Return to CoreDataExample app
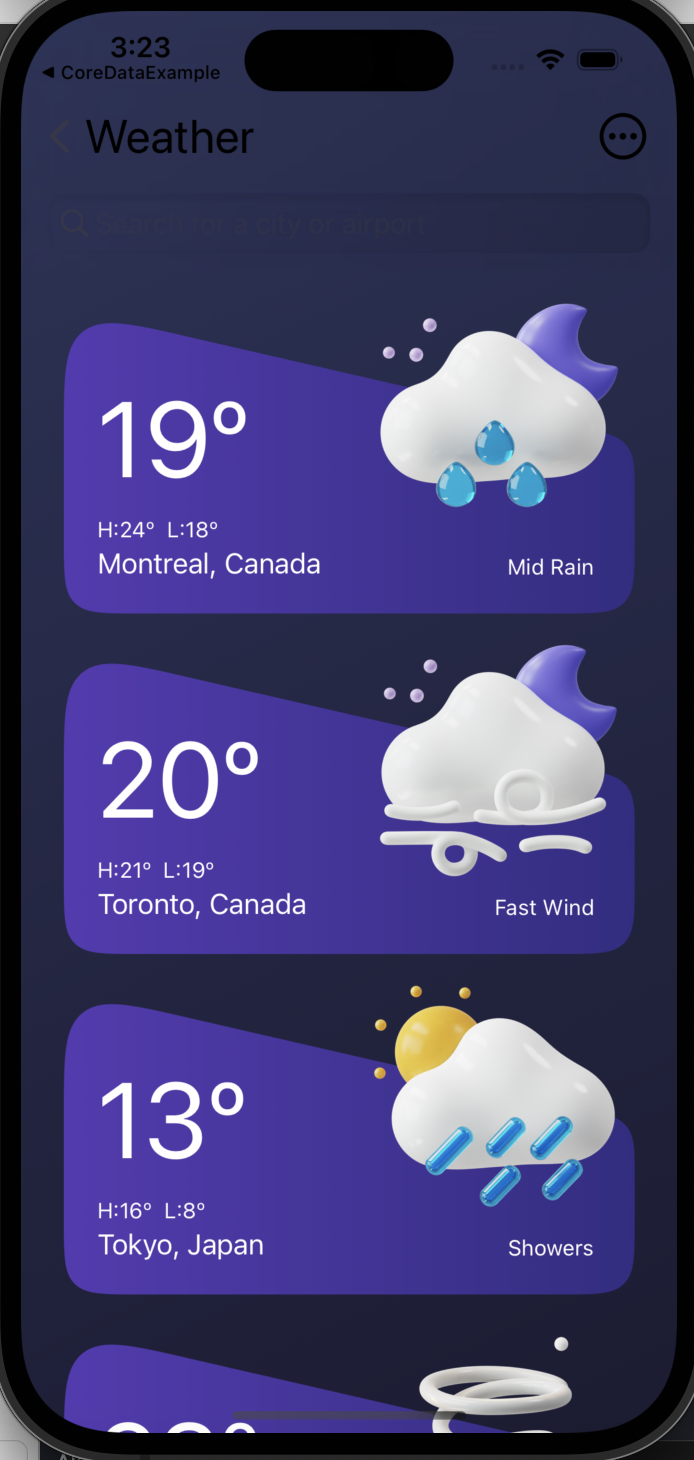 point(131,73)
